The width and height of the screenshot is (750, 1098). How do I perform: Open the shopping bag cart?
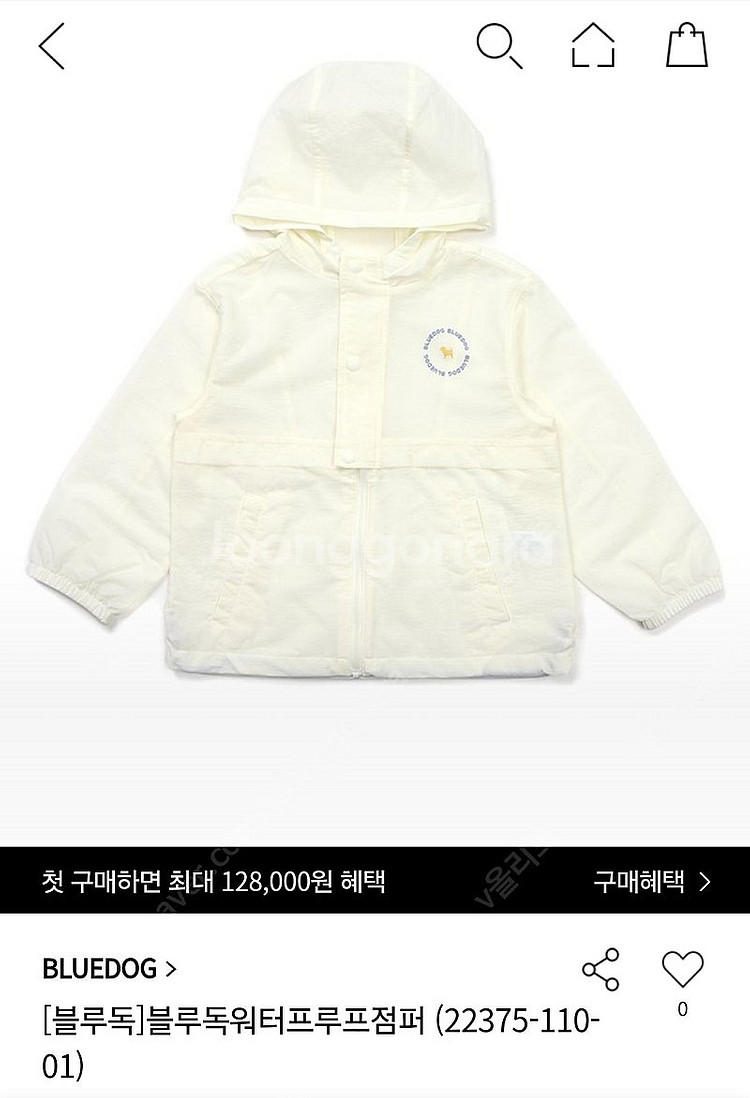pos(687,45)
